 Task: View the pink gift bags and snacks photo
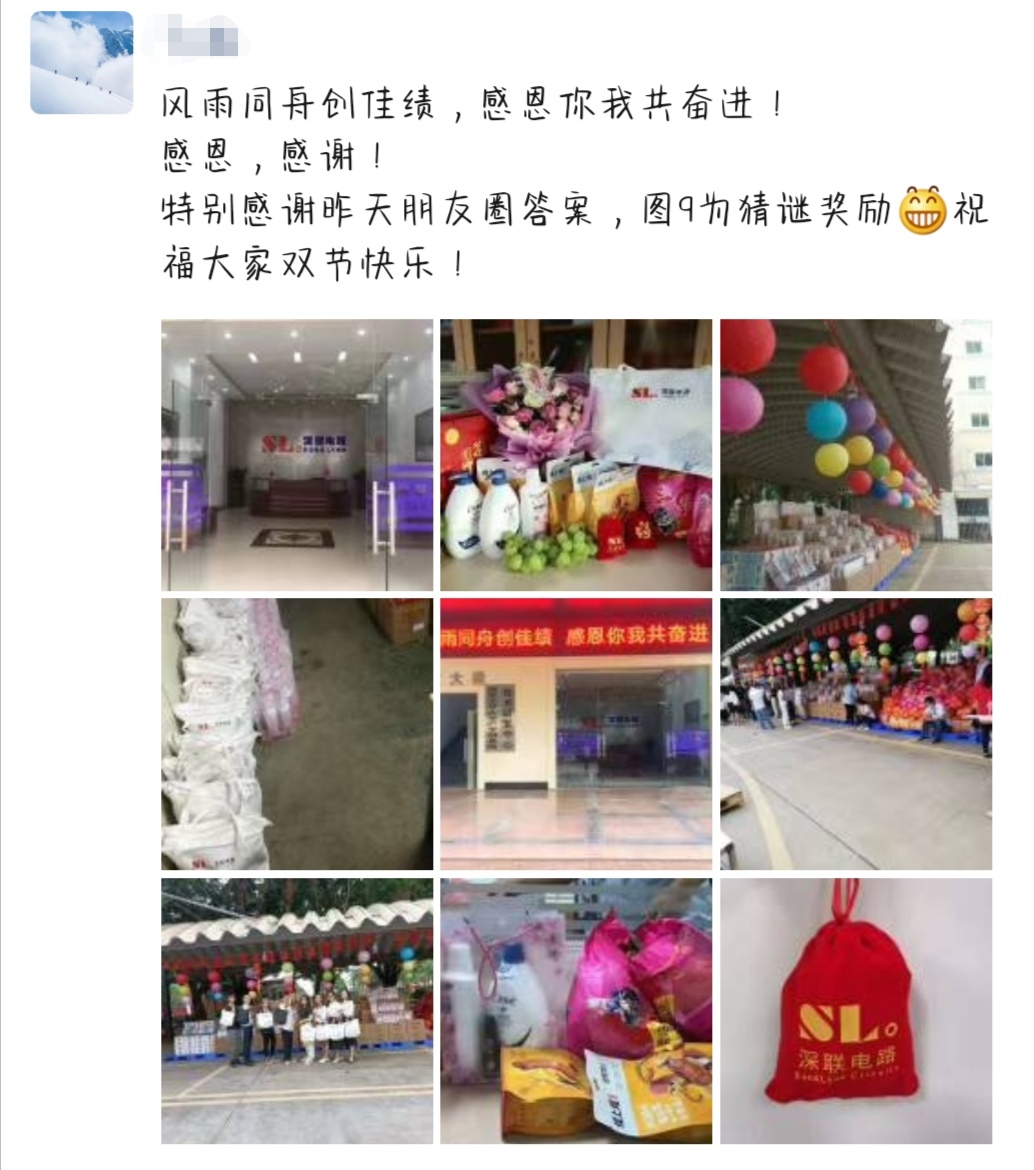[x=576, y=1011]
